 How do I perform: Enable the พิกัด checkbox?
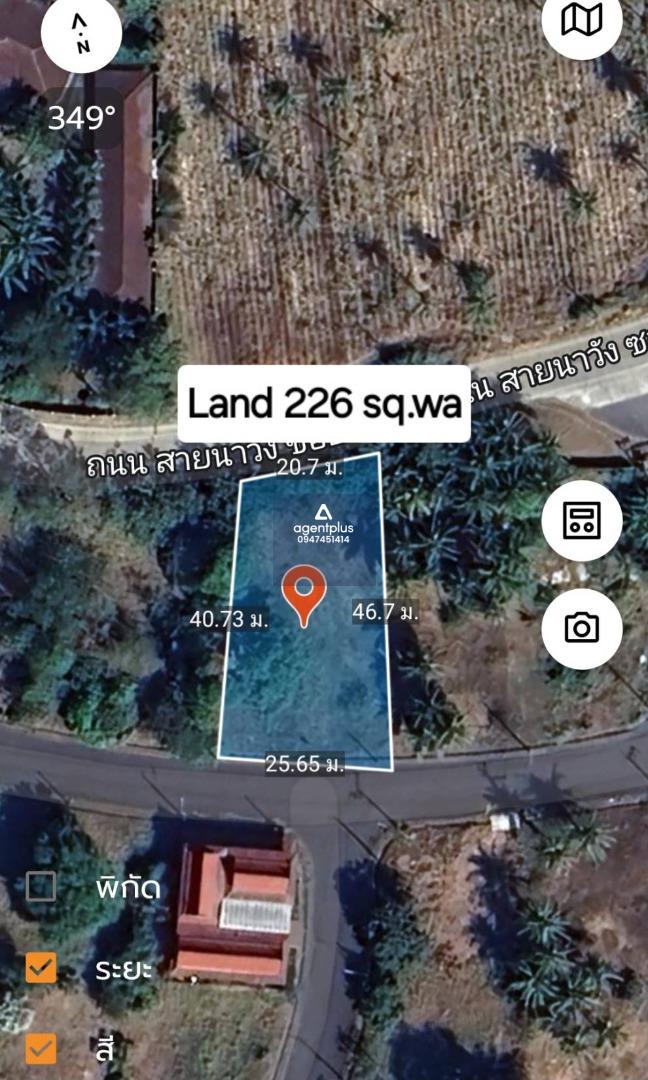(x=41, y=886)
